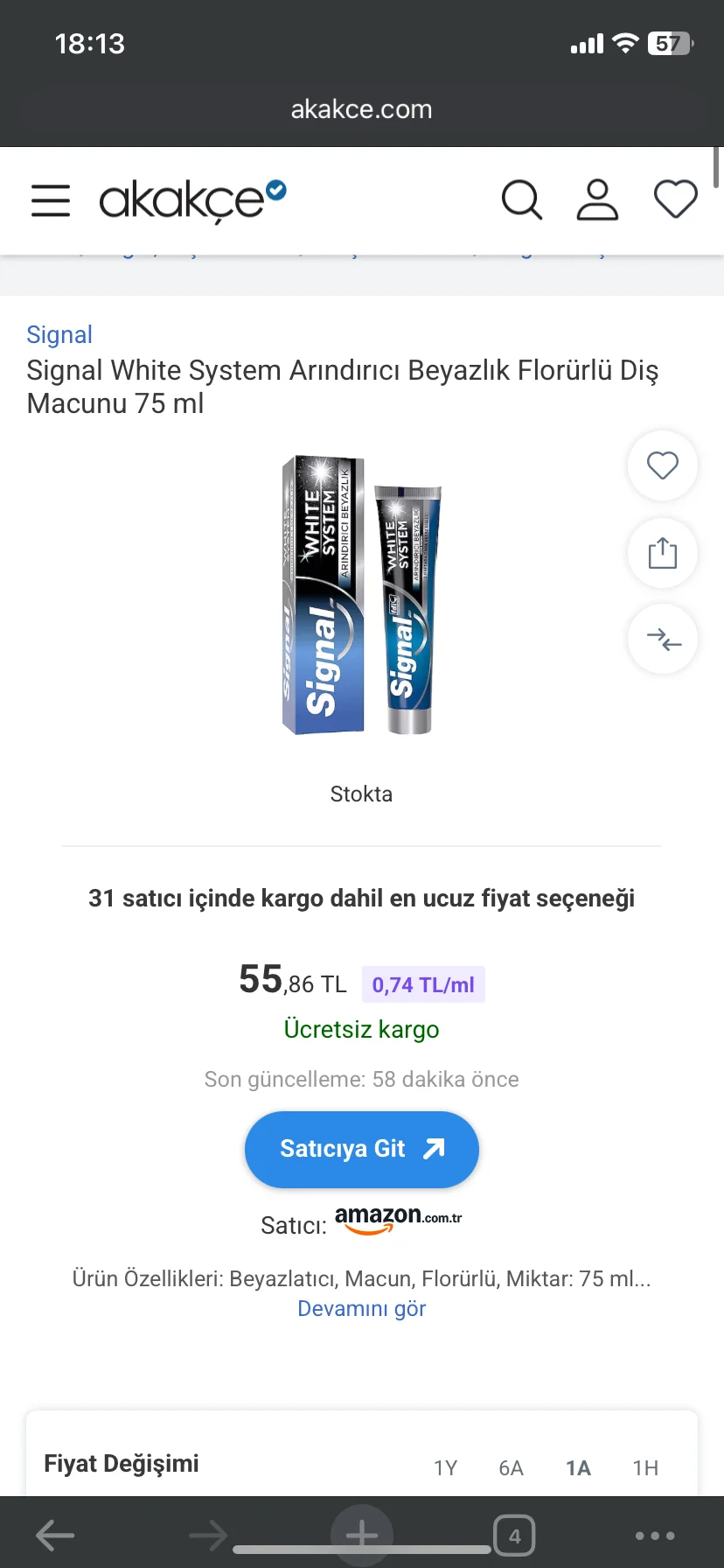Tap the akakce.com address bar

[x=361, y=109]
